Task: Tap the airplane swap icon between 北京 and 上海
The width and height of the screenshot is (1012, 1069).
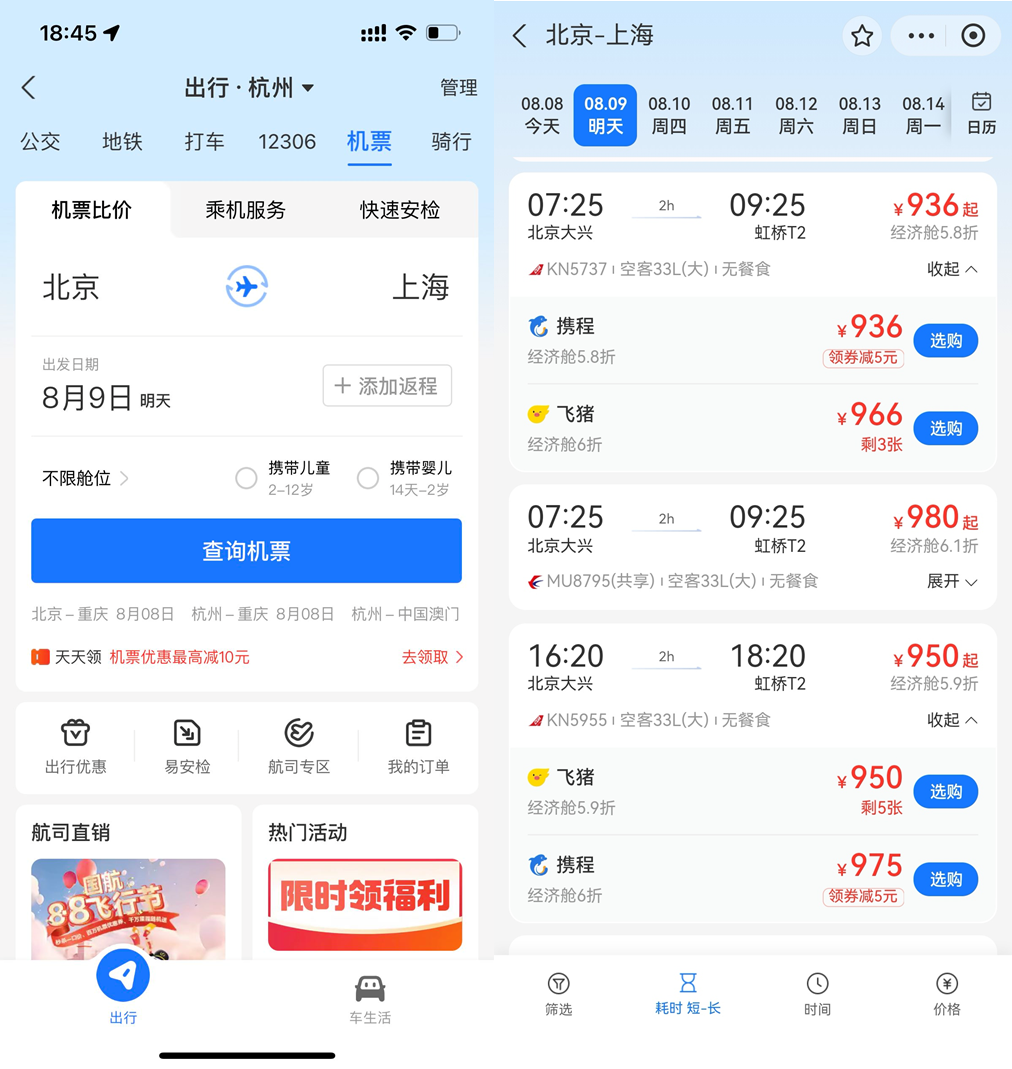Action: (246, 287)
